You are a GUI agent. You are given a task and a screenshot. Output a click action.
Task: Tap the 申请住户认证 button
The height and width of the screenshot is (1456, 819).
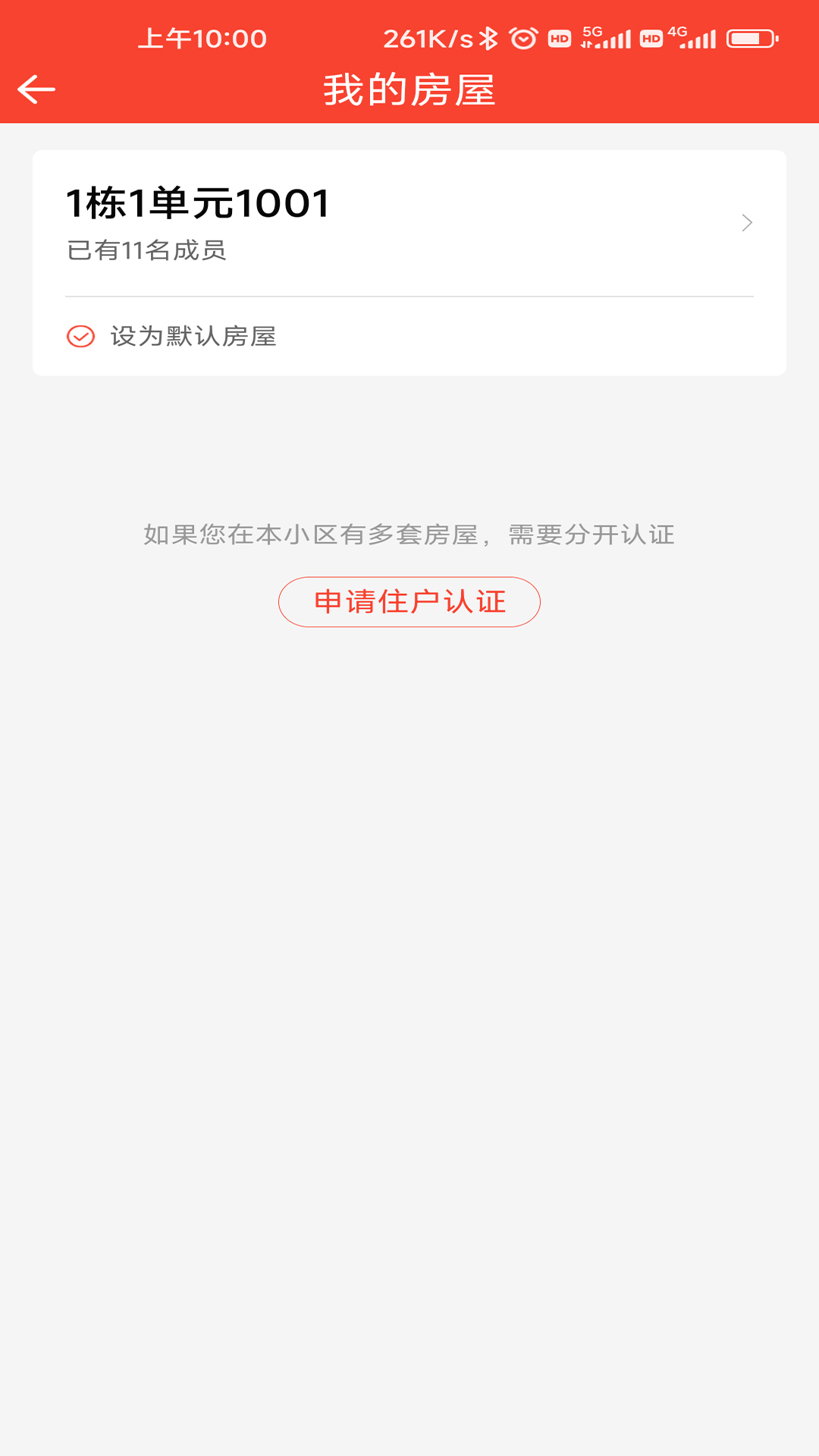coord(409,602)
